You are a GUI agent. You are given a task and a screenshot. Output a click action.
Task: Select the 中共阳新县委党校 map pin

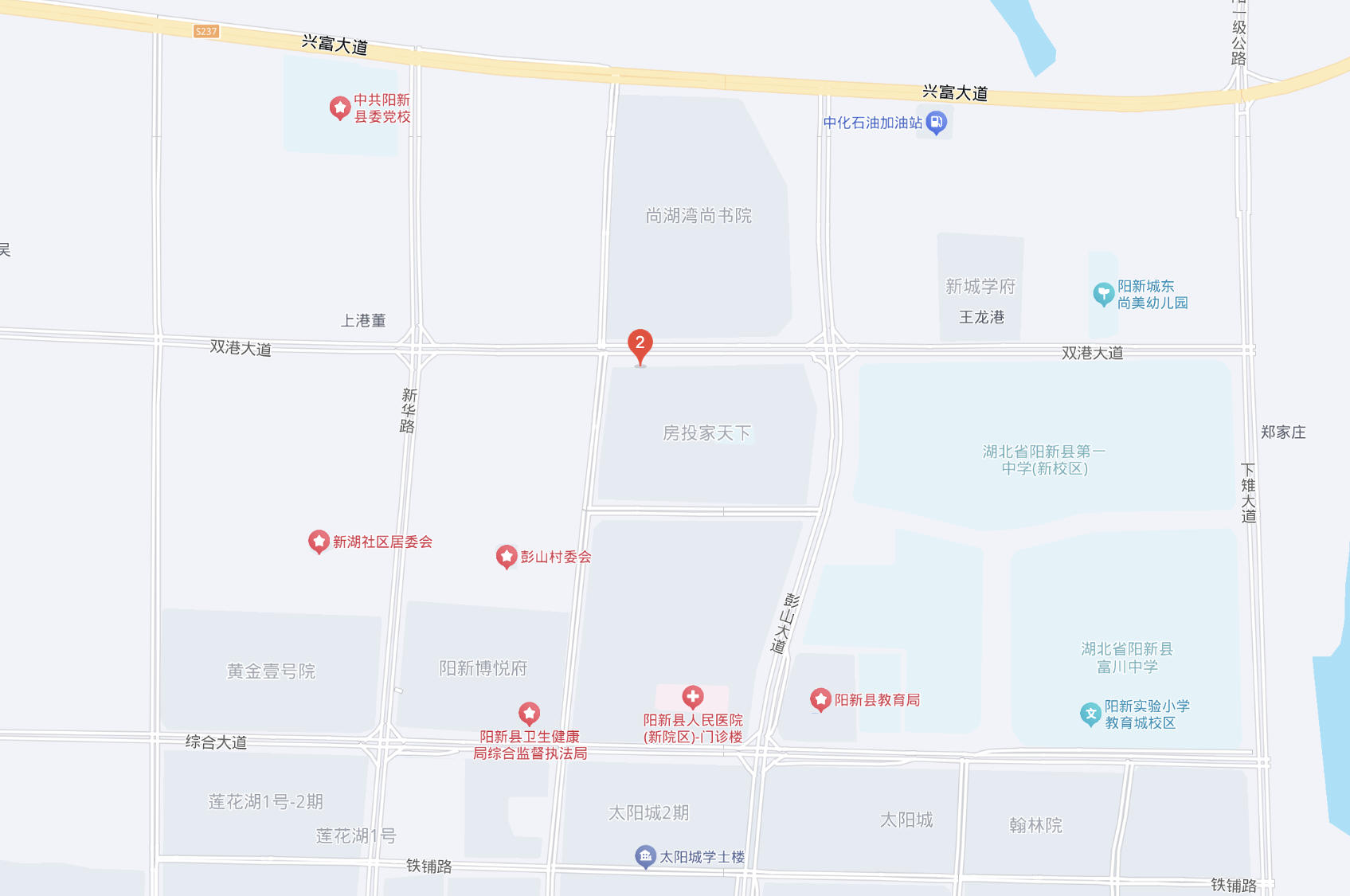click(340, 108)
